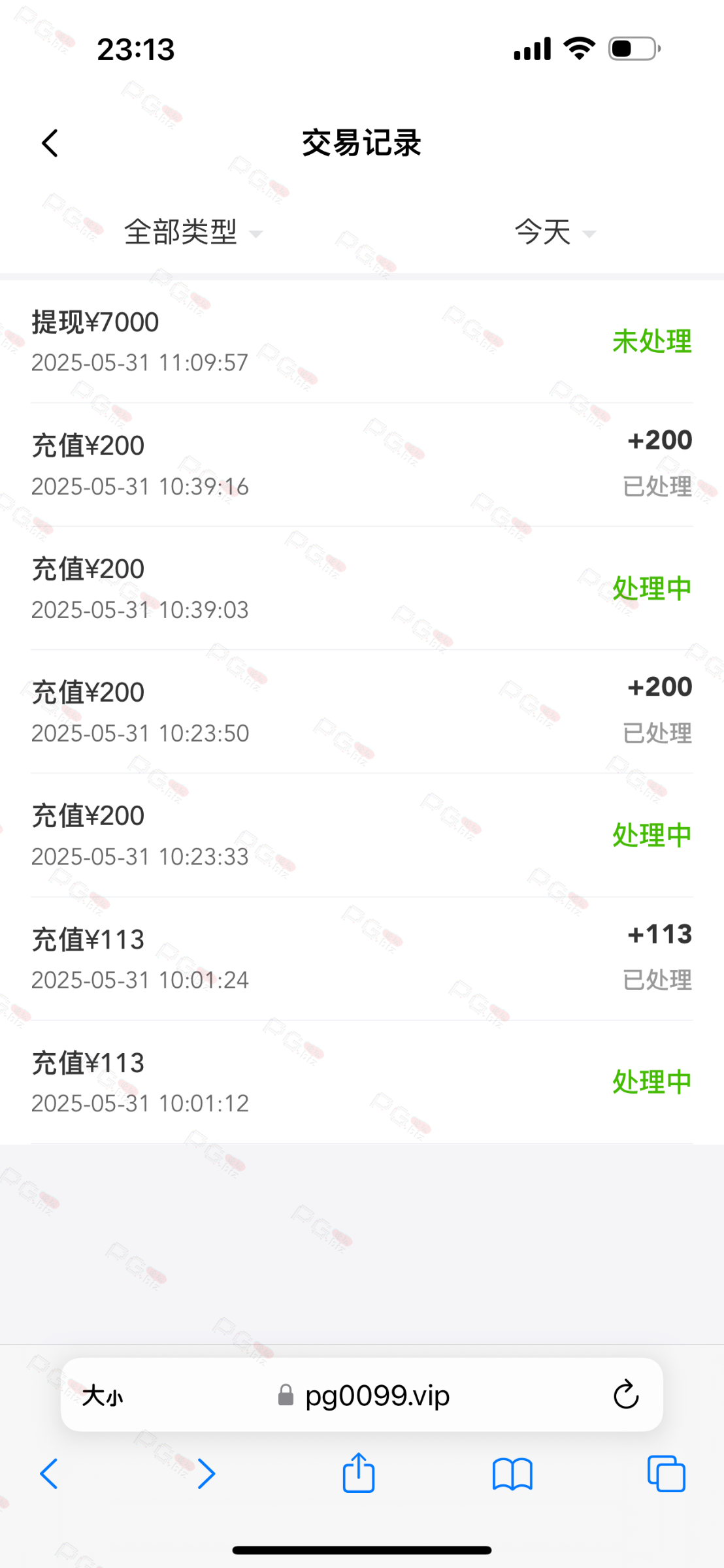Open the 全部类型 type filter dropdown
Screen dimensions: 724x1568
pyautogui.click(x=193, y=233)
